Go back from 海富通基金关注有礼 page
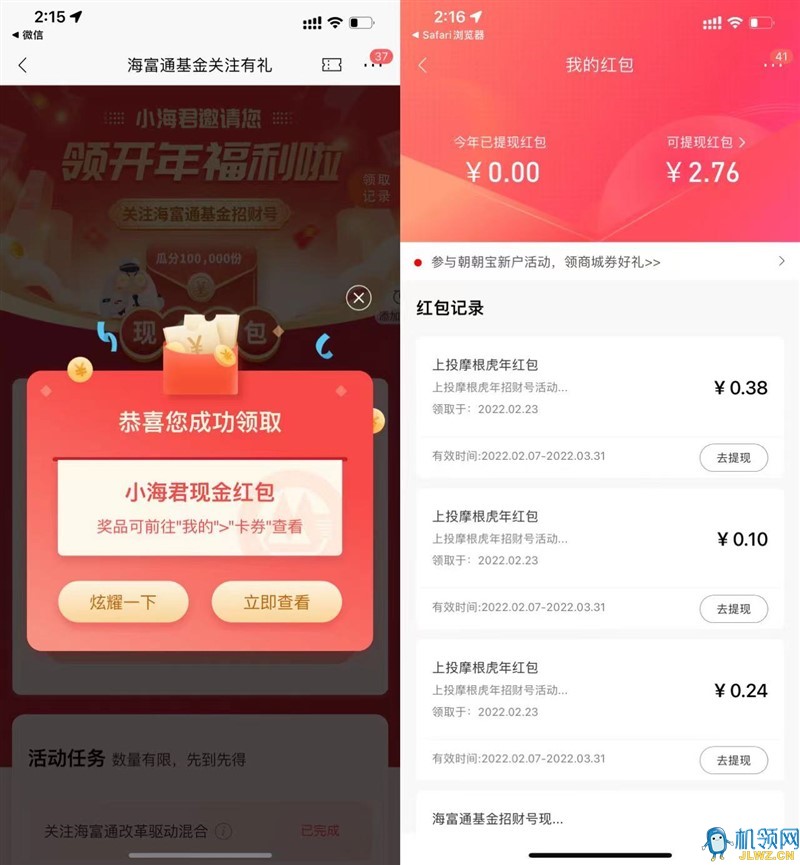800x865 pixels. pyautogui.click(x=23, y=65)
